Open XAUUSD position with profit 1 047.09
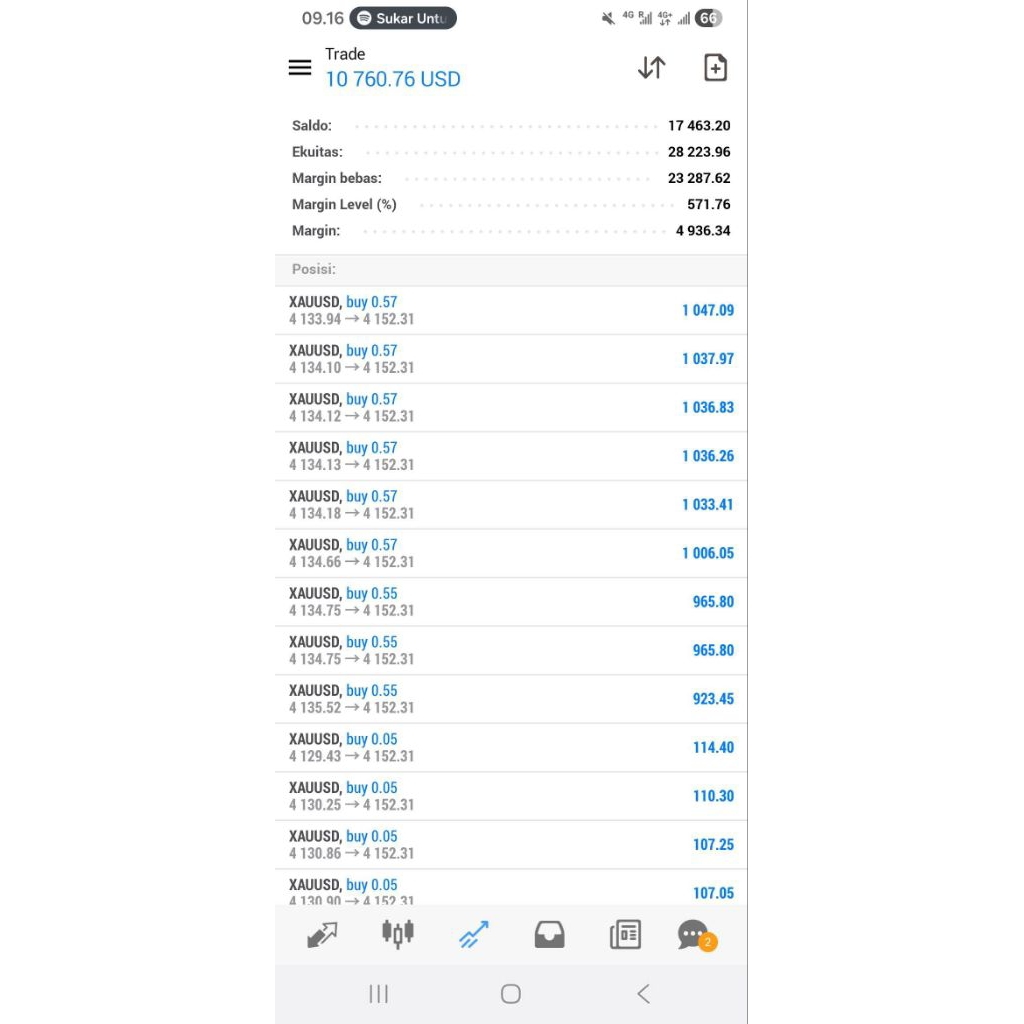The image size is (1024, 1024). pos(511,310)
